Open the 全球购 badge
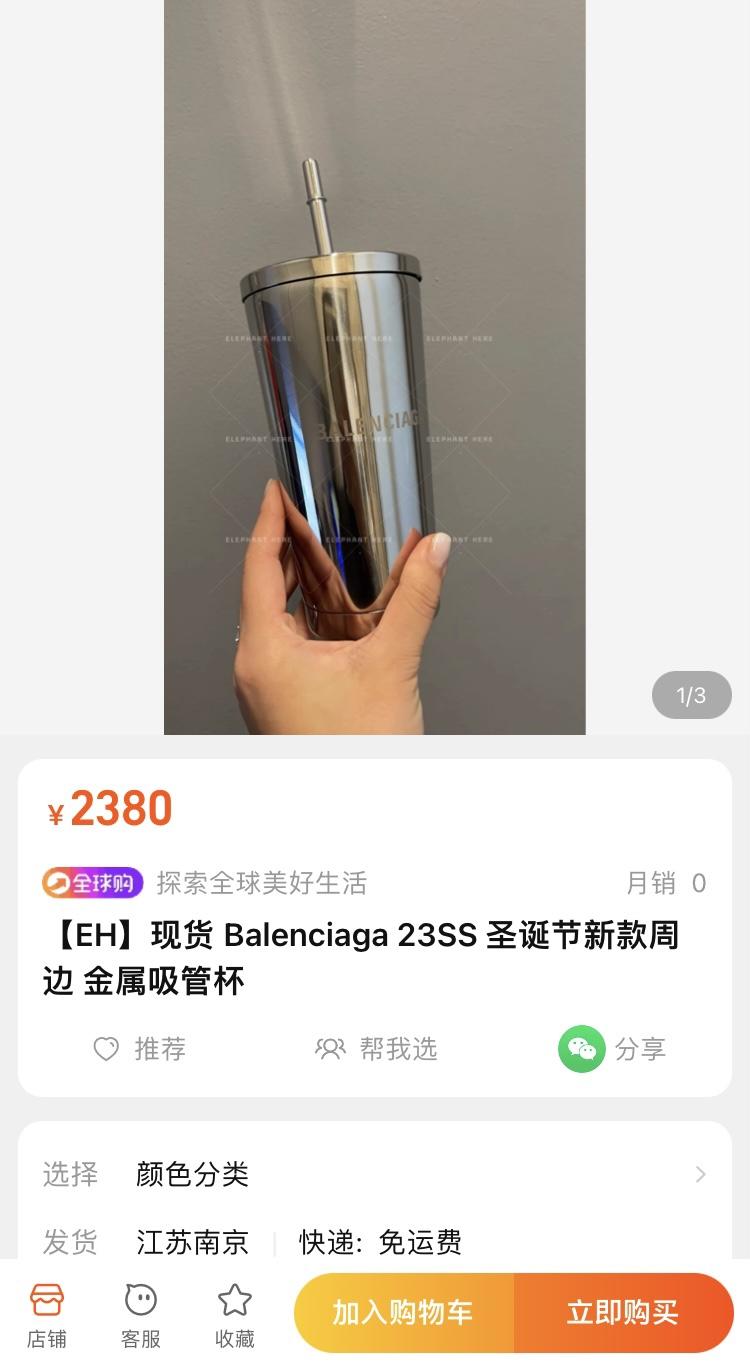 coord(92,883)
